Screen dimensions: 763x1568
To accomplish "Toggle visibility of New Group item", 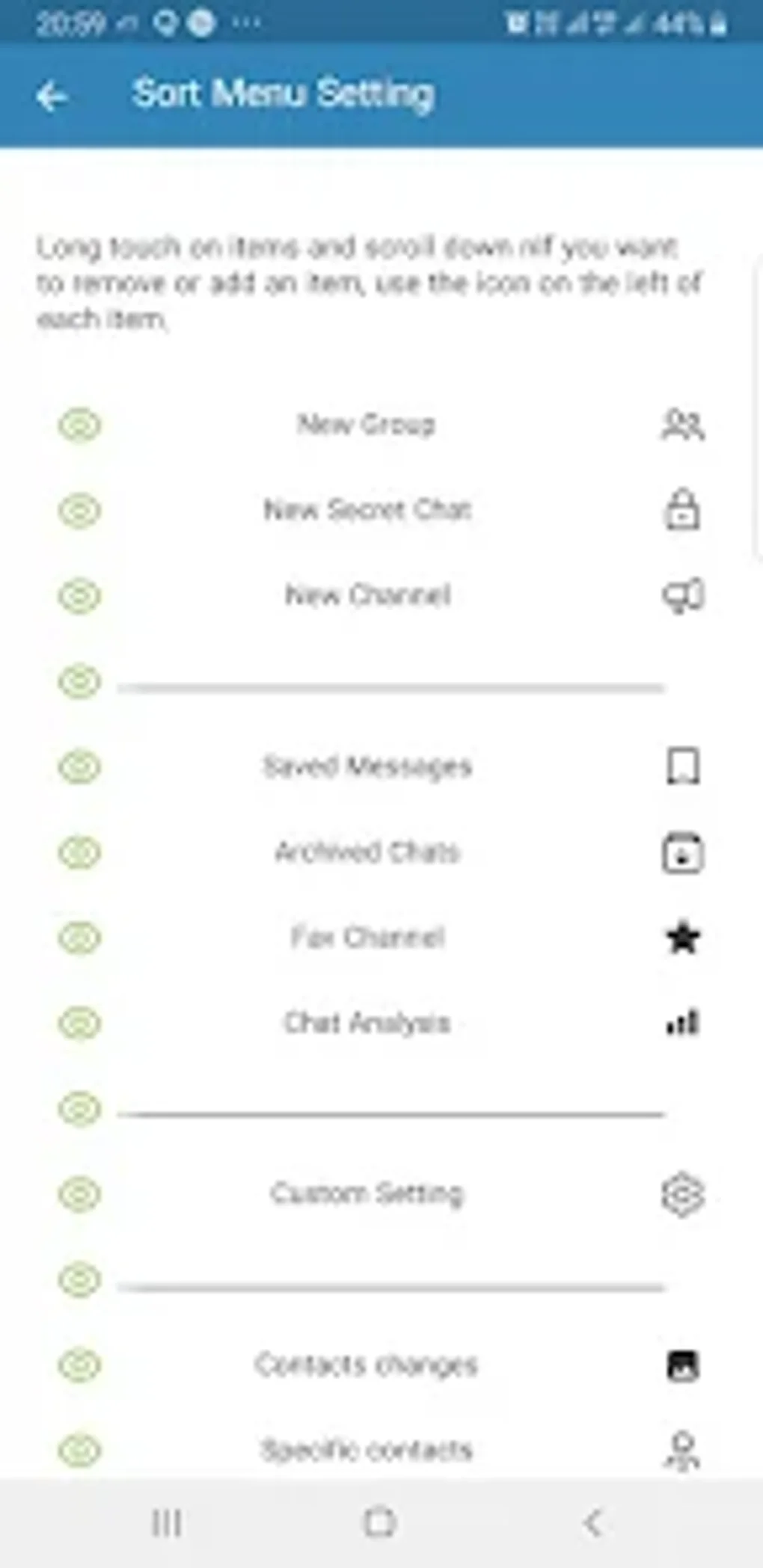I will tap(80, 425).
